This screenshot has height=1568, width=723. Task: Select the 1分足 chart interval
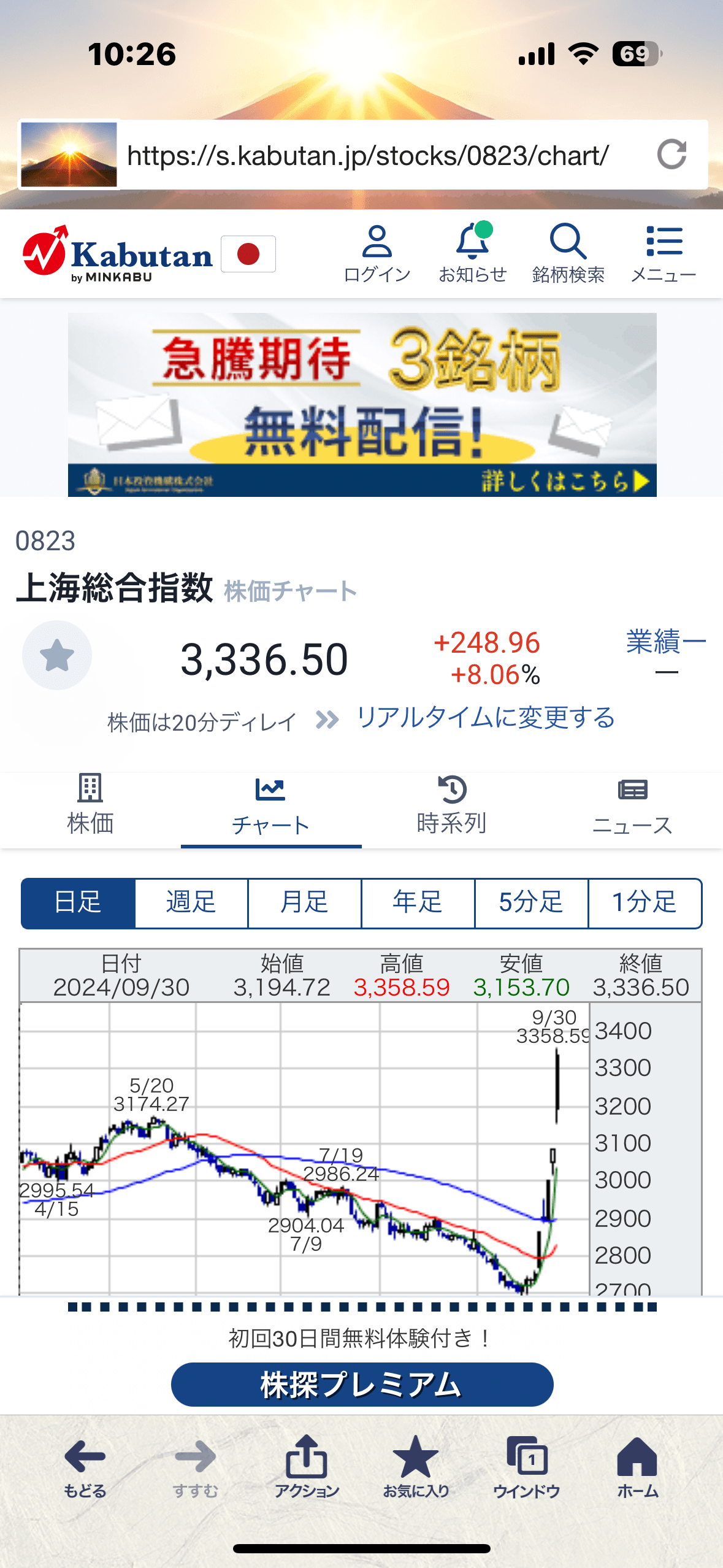click(645, 903)
